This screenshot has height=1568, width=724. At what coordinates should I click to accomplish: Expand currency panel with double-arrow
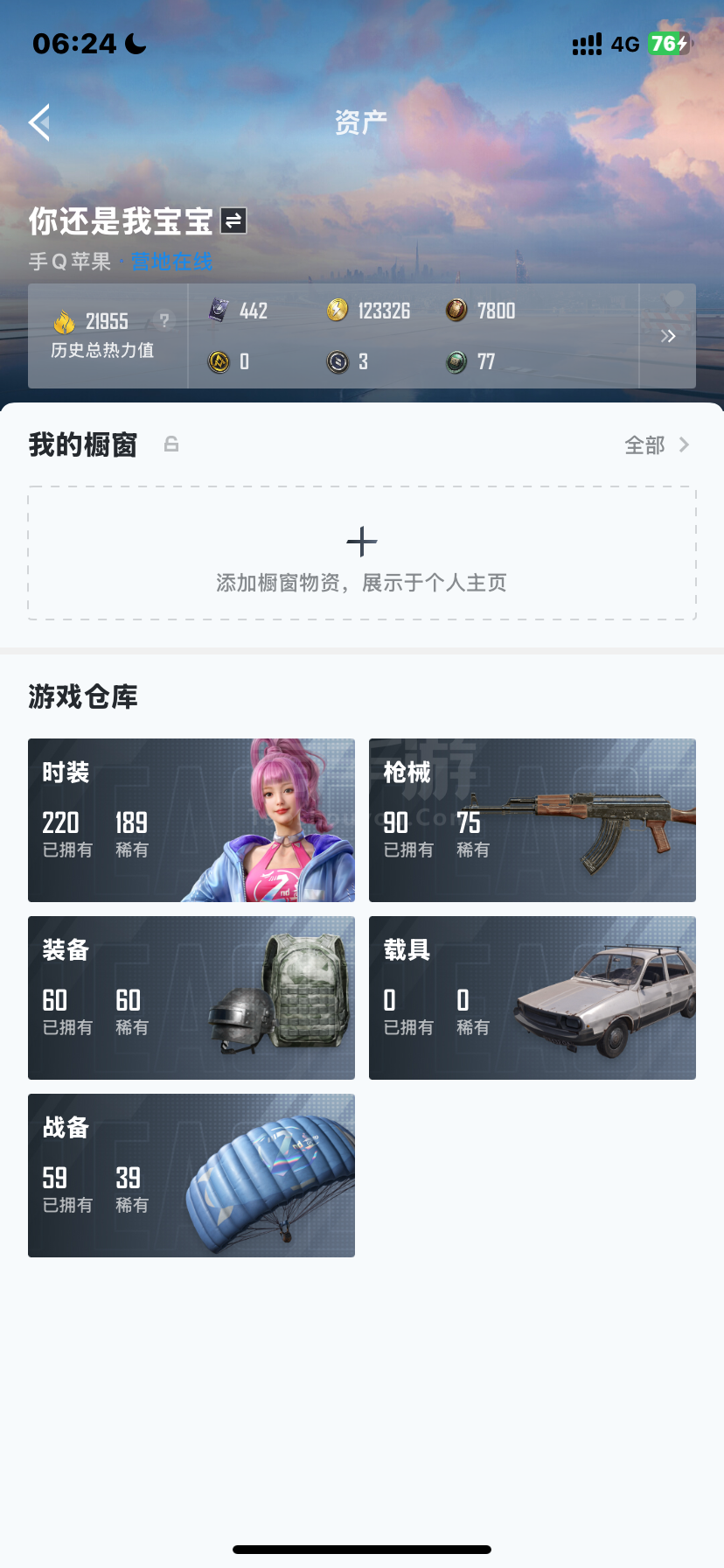(668, 336)
